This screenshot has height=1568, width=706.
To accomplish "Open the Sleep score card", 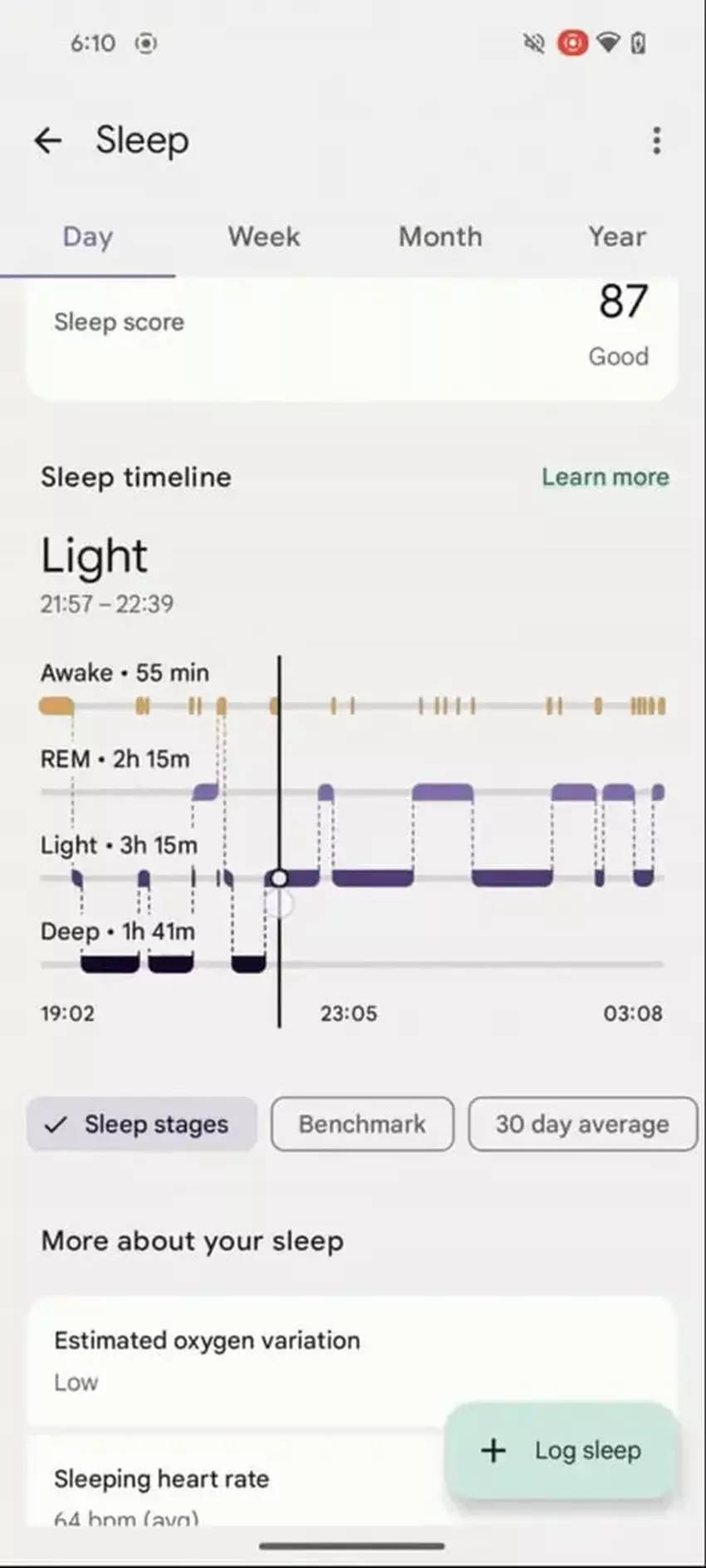I will (x=352, y=339).
